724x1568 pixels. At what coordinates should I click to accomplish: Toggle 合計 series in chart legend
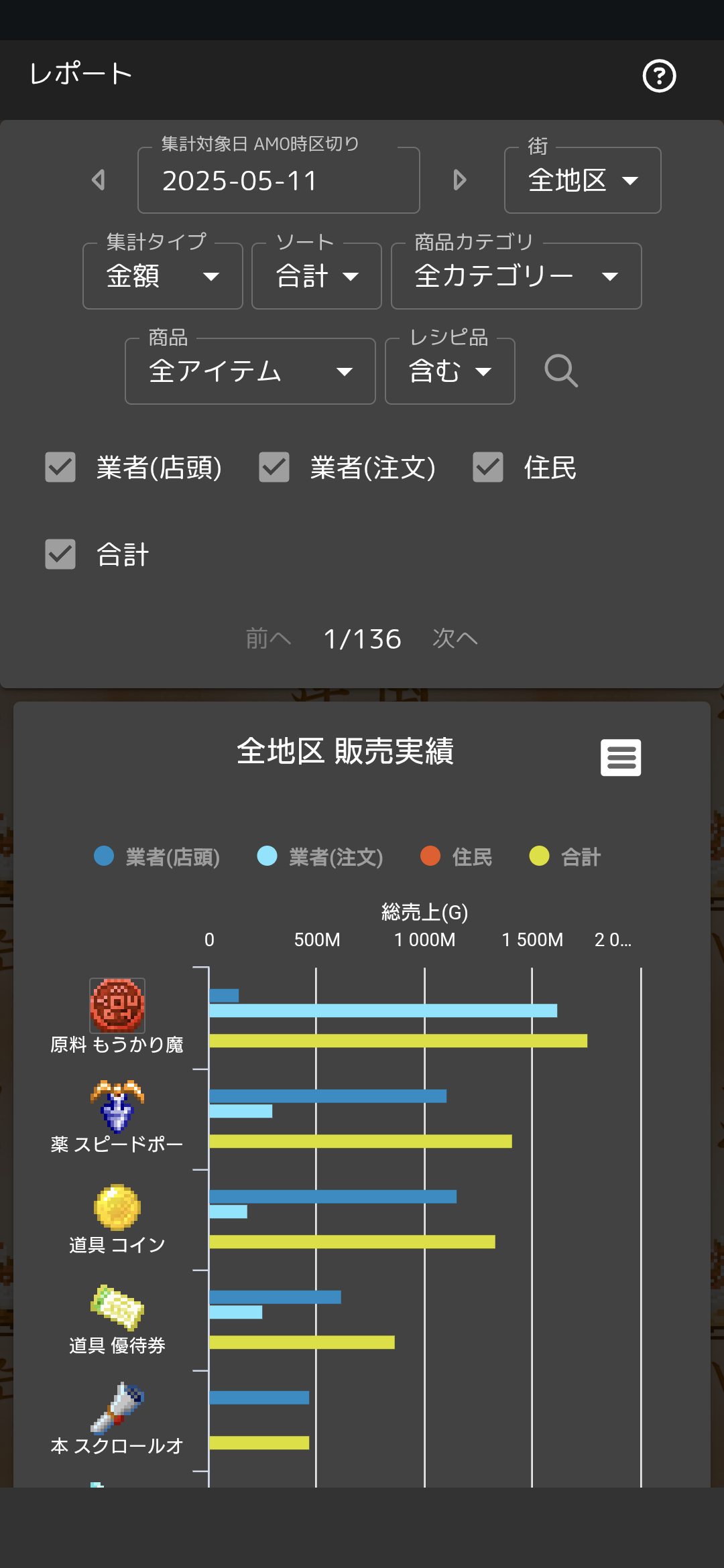[565, 856]
